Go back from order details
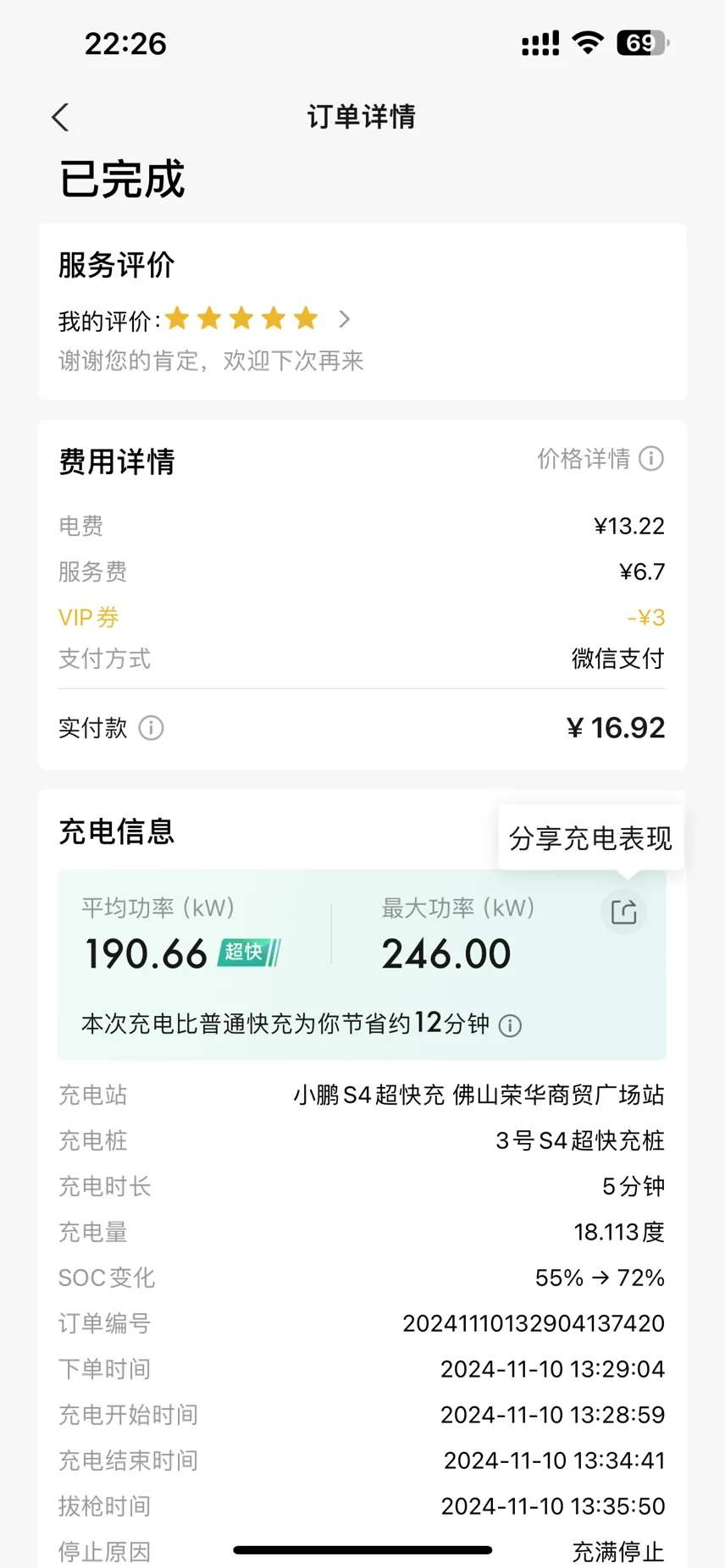The height and width of the screenshot is (1568, 725). tap(60, 118)
